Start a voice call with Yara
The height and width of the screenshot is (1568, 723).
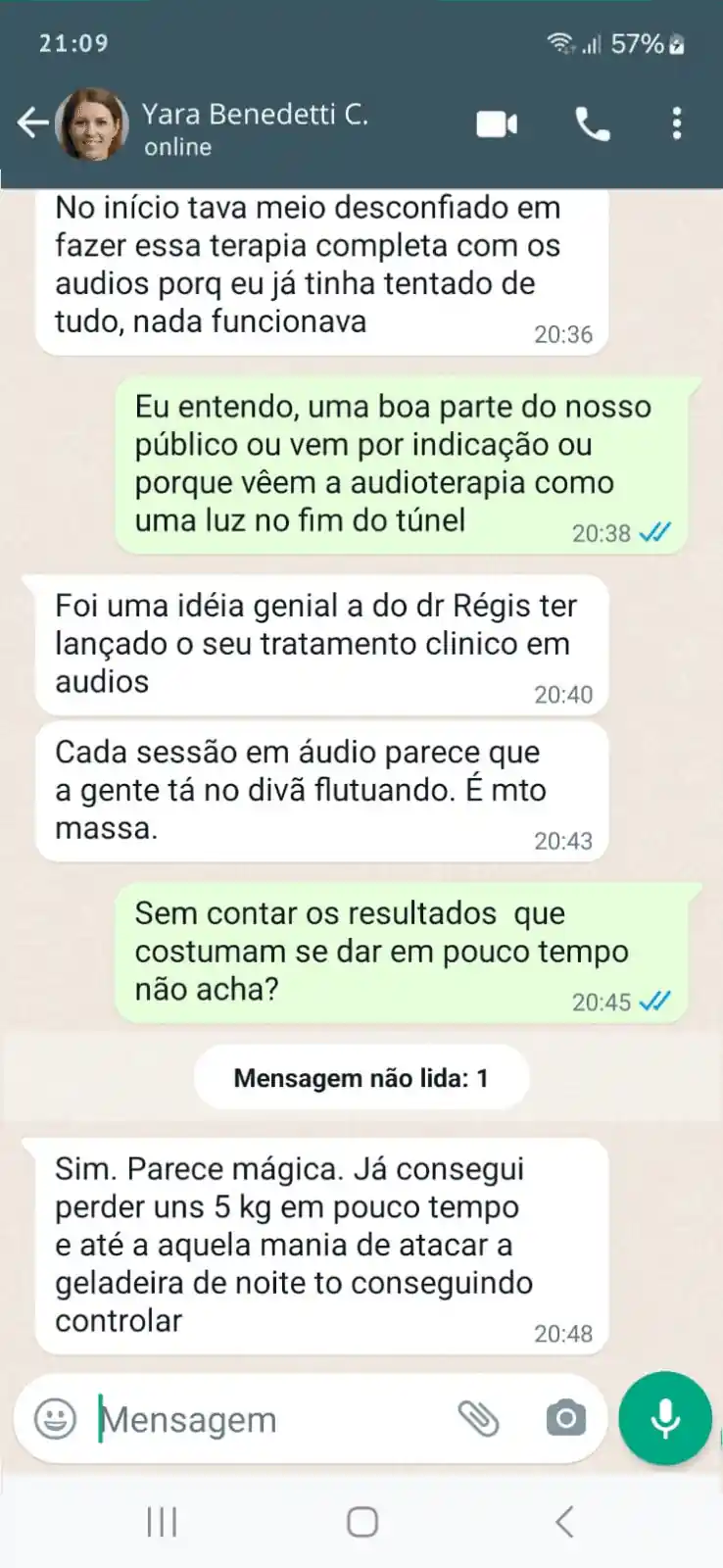pos(592,124)
